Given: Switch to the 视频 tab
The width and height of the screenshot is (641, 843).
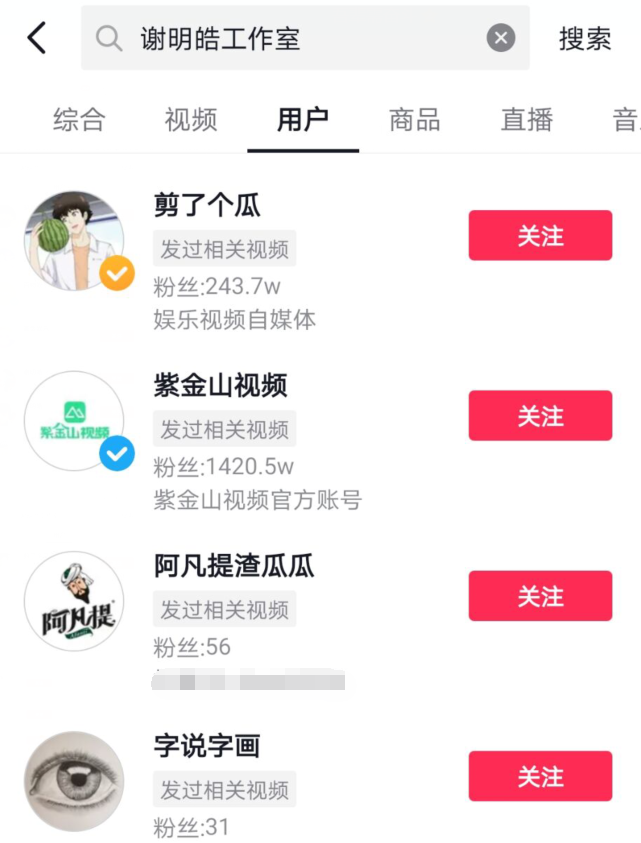Looking at the screenshot, I should pos(191,121).
